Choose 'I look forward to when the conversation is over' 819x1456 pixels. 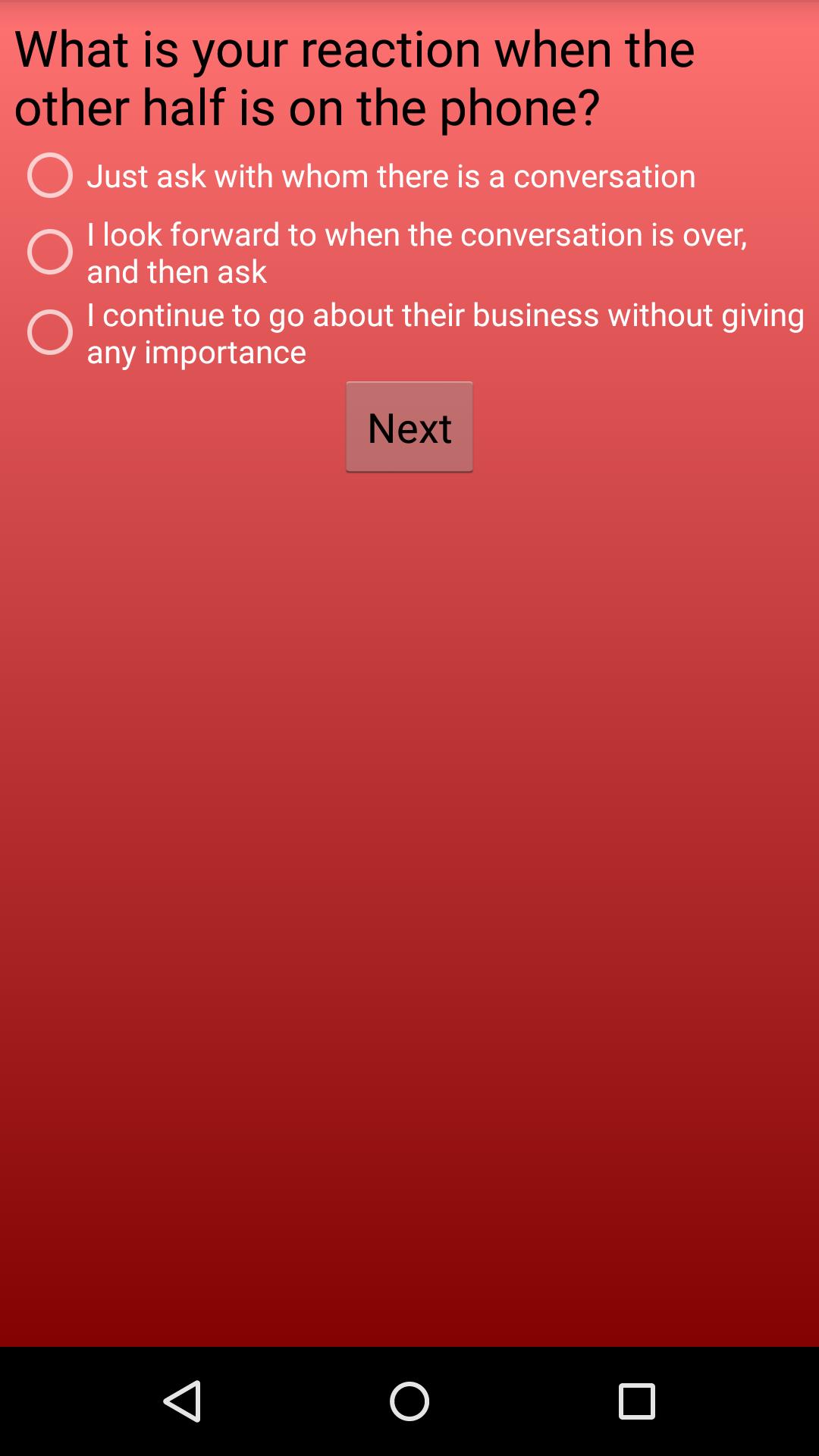50,252
